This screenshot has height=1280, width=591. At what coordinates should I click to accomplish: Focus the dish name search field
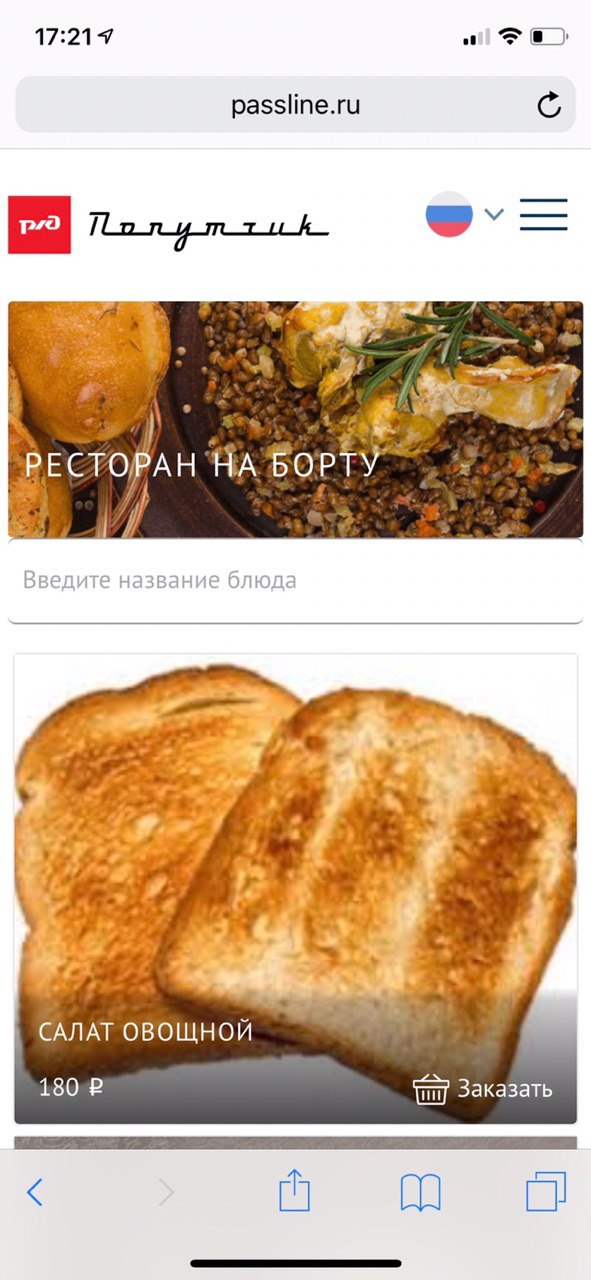(295, 581)
